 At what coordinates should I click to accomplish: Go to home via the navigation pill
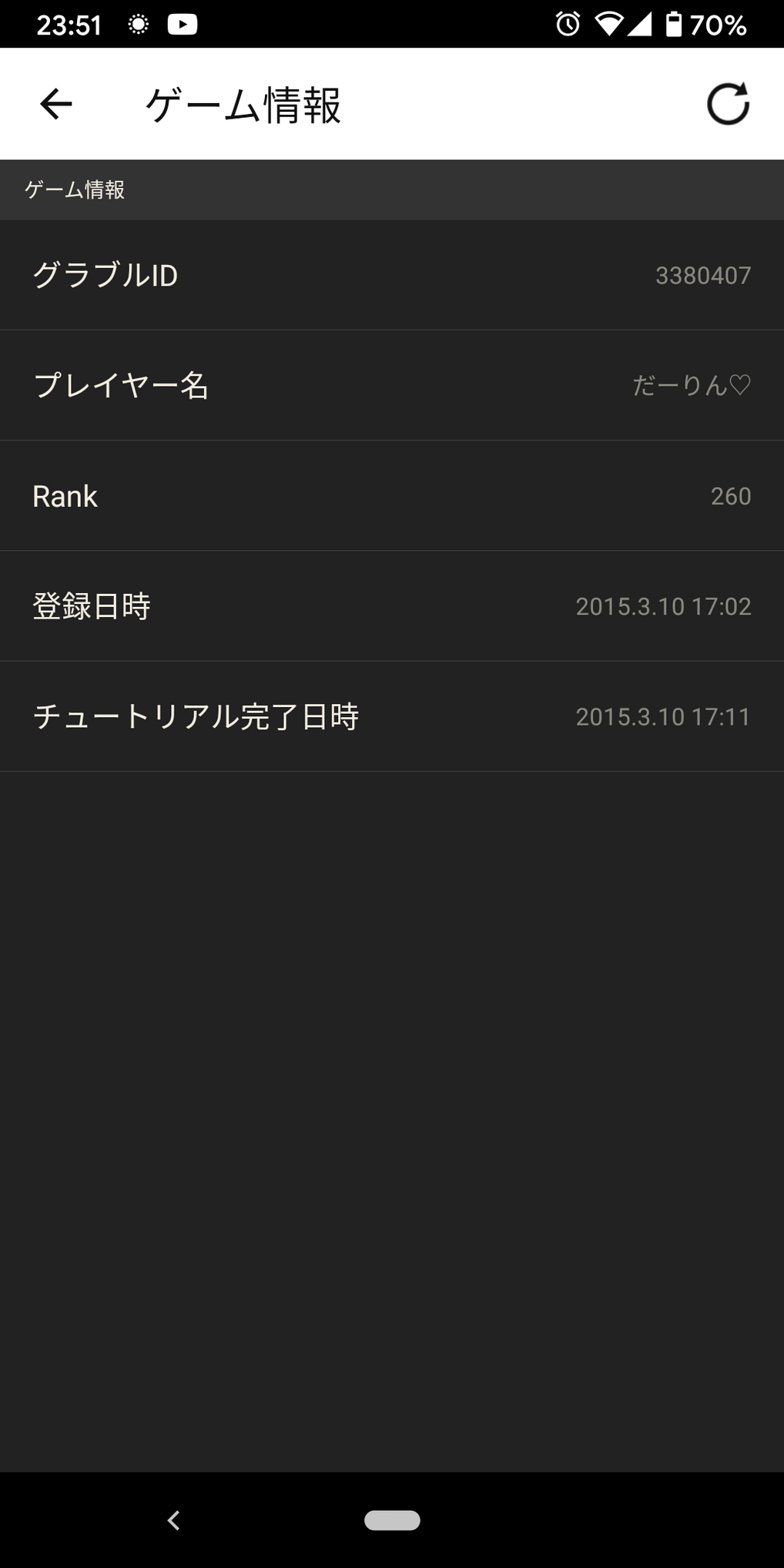[392, 1519]
